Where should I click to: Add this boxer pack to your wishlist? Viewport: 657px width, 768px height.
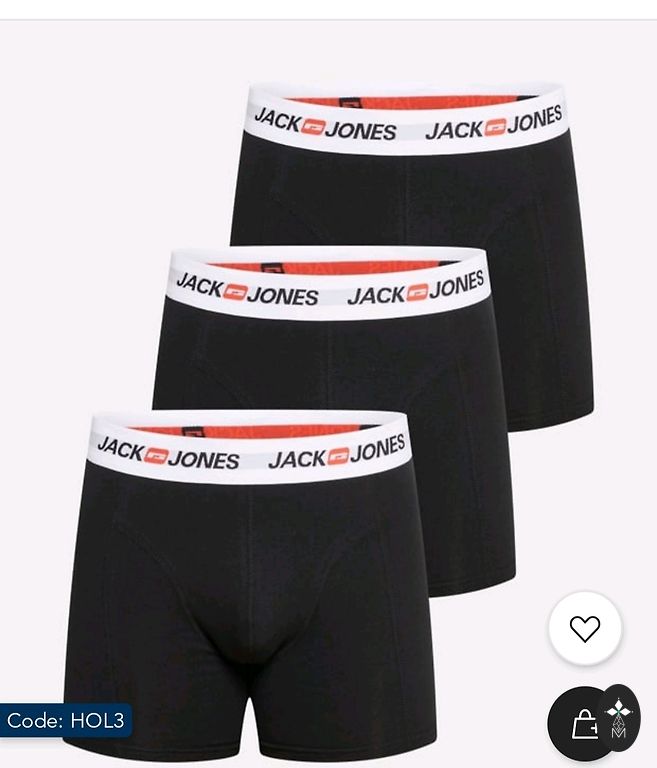coord(585,629)
